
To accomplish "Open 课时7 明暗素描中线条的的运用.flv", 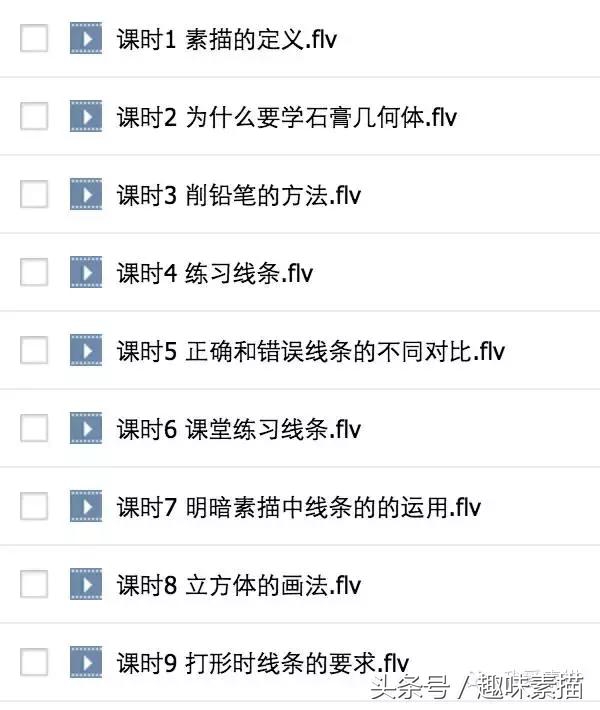I will [298, 507].
